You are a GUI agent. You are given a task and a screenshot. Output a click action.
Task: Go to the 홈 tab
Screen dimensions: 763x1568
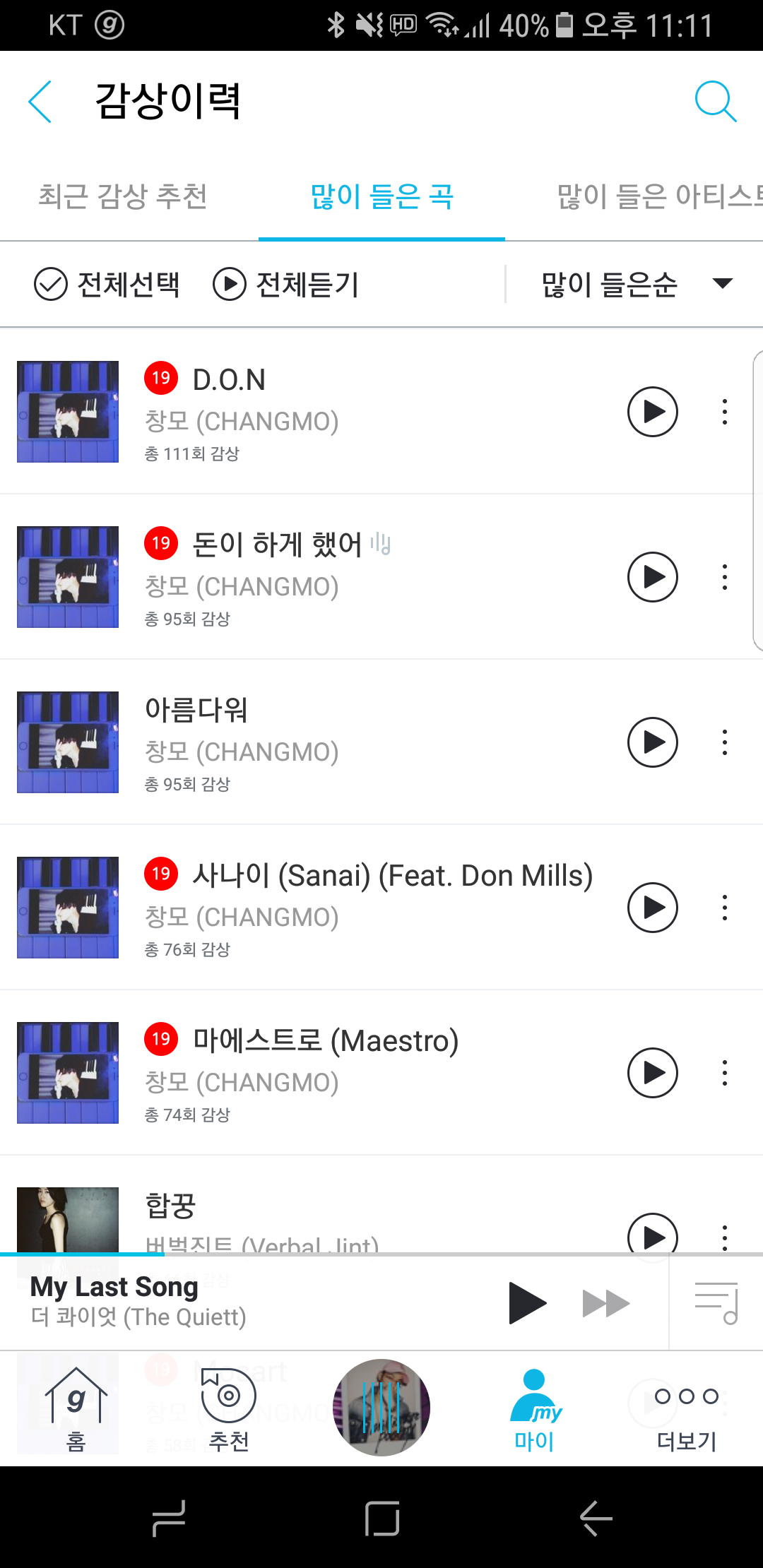76,1409
